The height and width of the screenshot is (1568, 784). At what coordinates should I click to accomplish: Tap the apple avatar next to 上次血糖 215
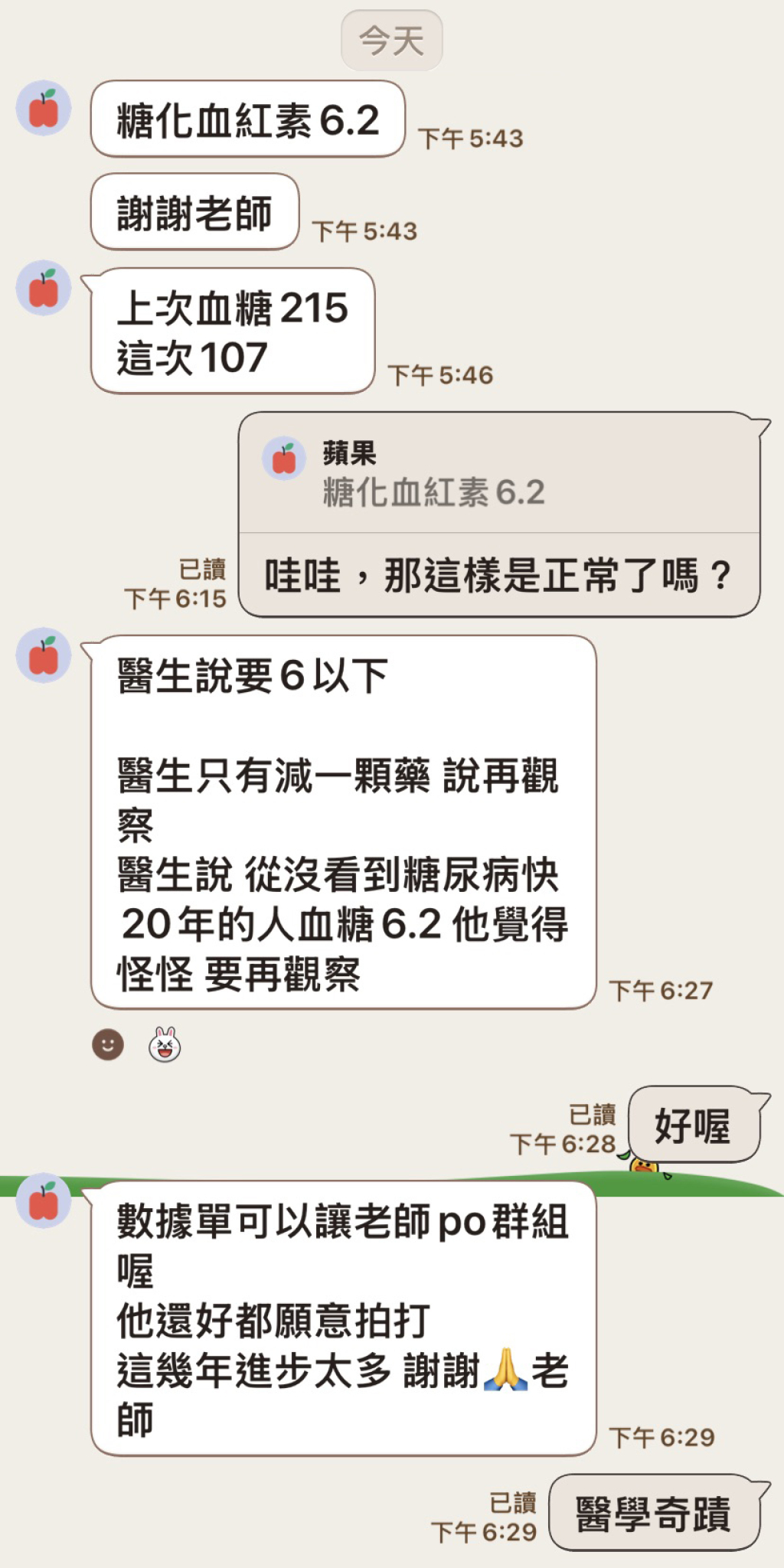[x=44, y=289]
